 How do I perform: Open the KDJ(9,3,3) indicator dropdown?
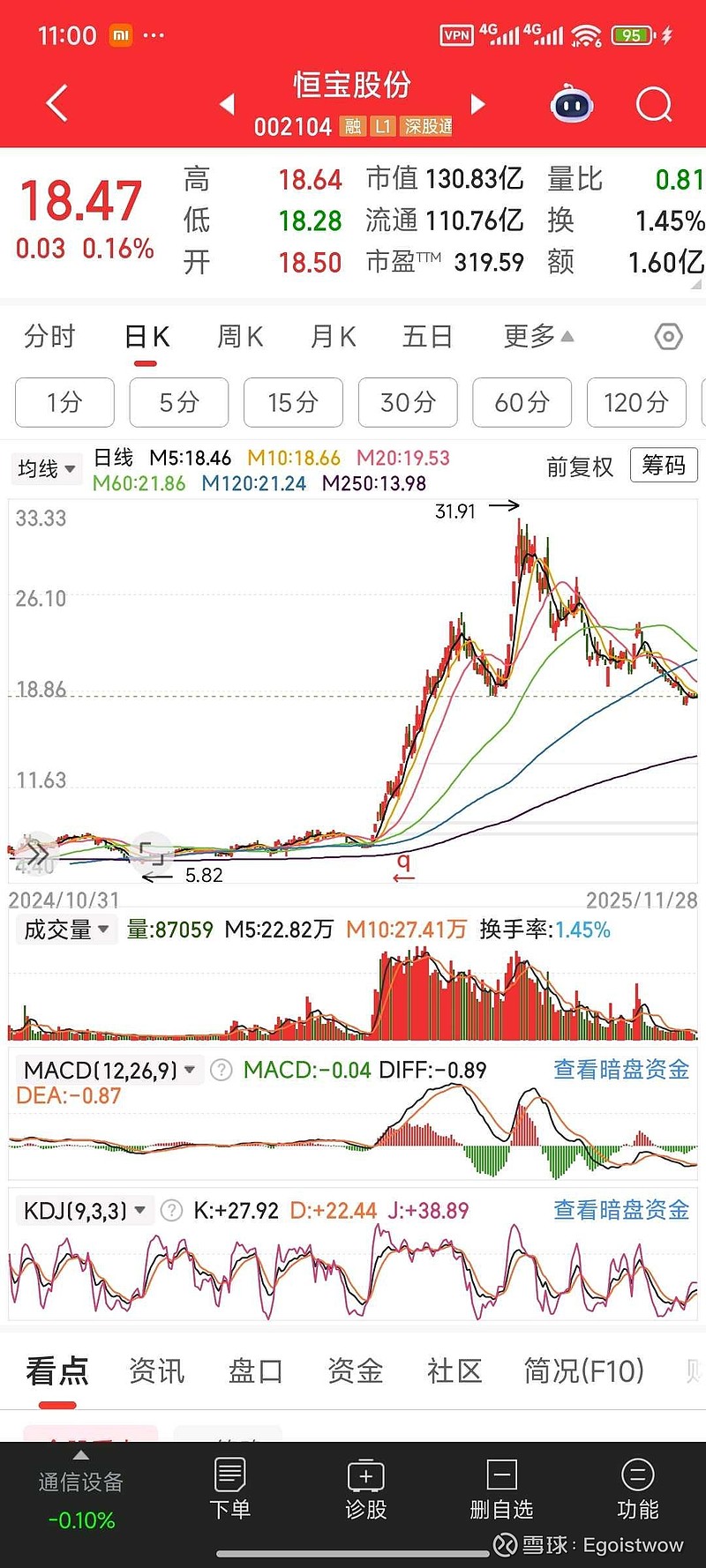point(86,1210)
